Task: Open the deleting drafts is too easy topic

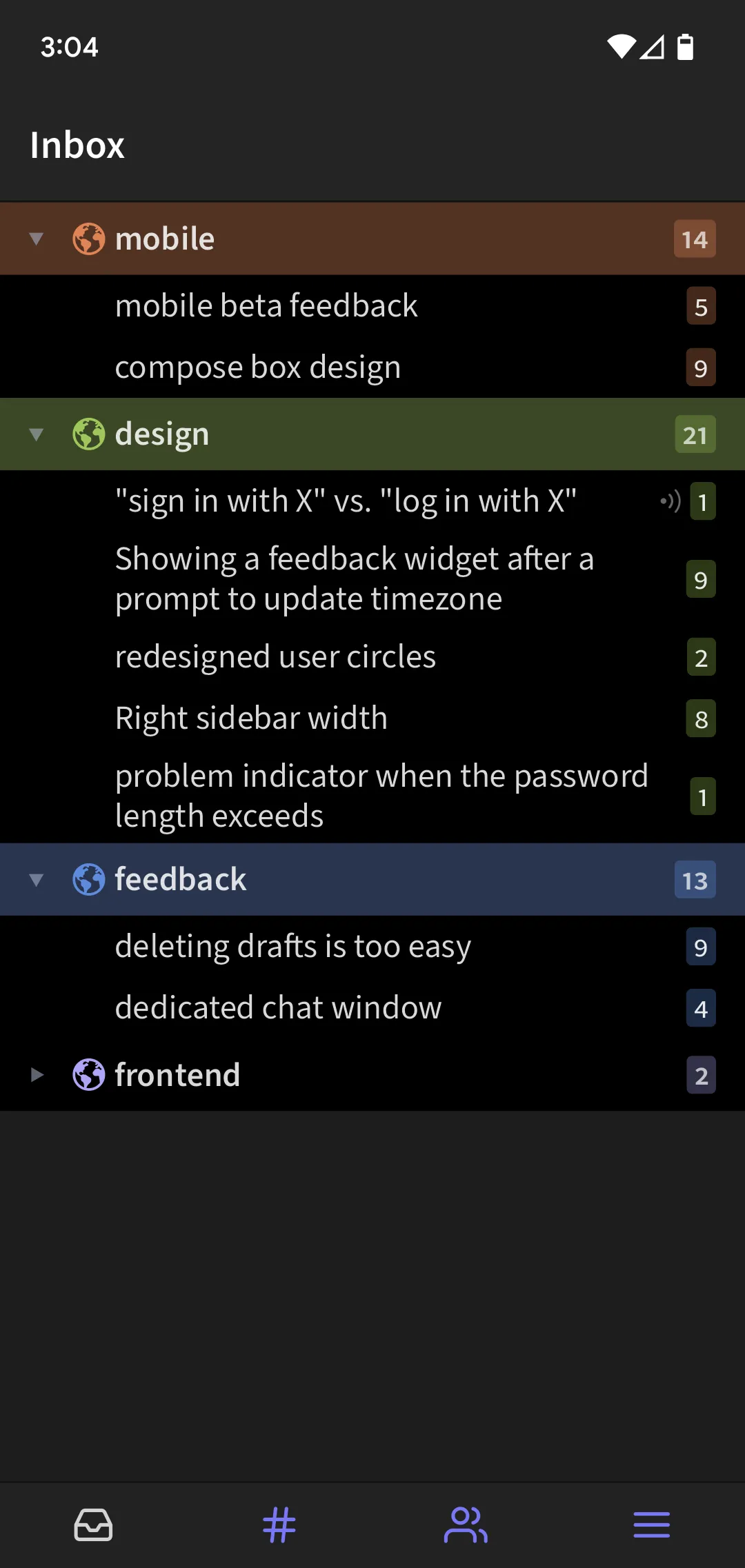Action: (292, 946)
